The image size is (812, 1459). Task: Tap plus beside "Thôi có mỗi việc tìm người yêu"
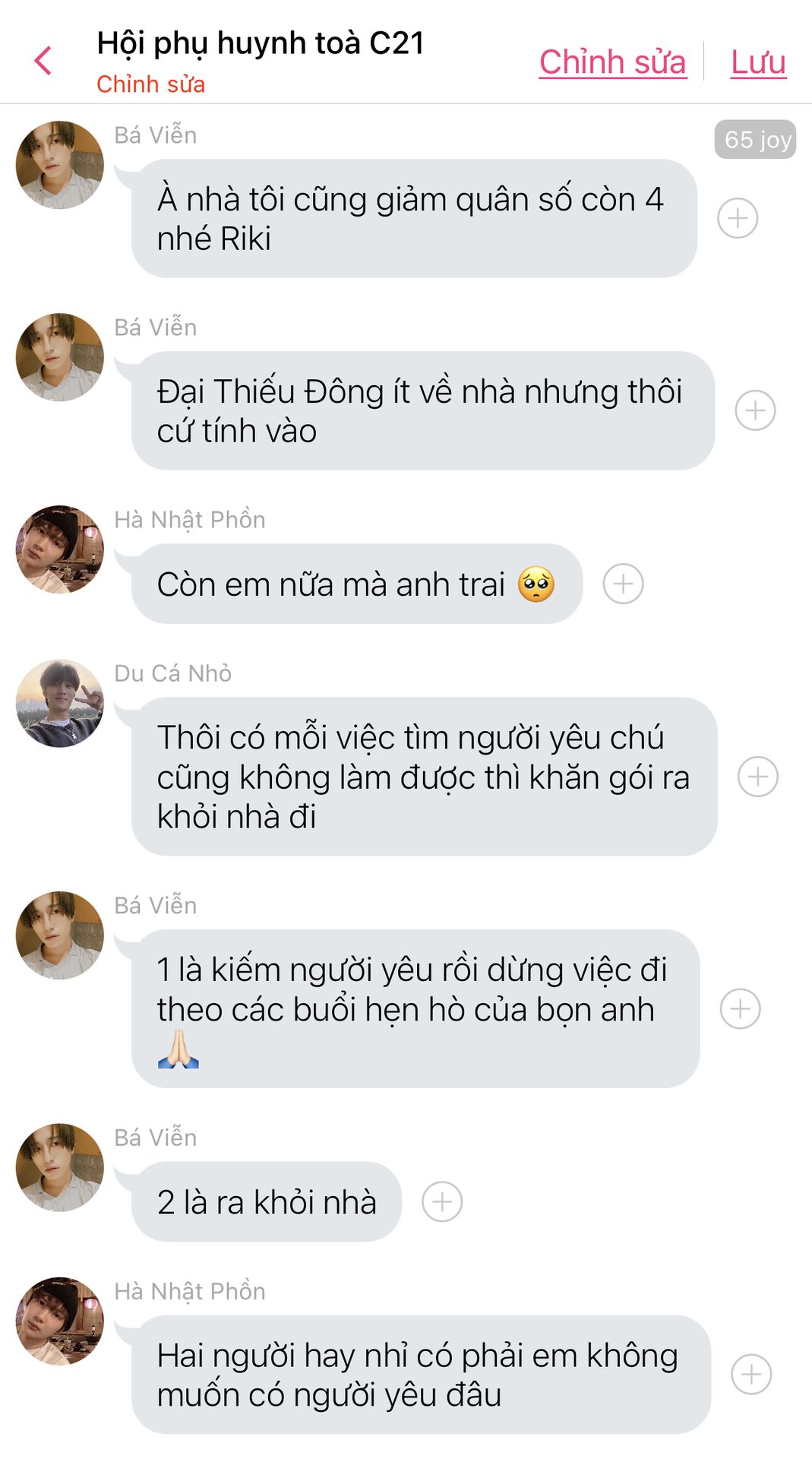pos(757,777)
